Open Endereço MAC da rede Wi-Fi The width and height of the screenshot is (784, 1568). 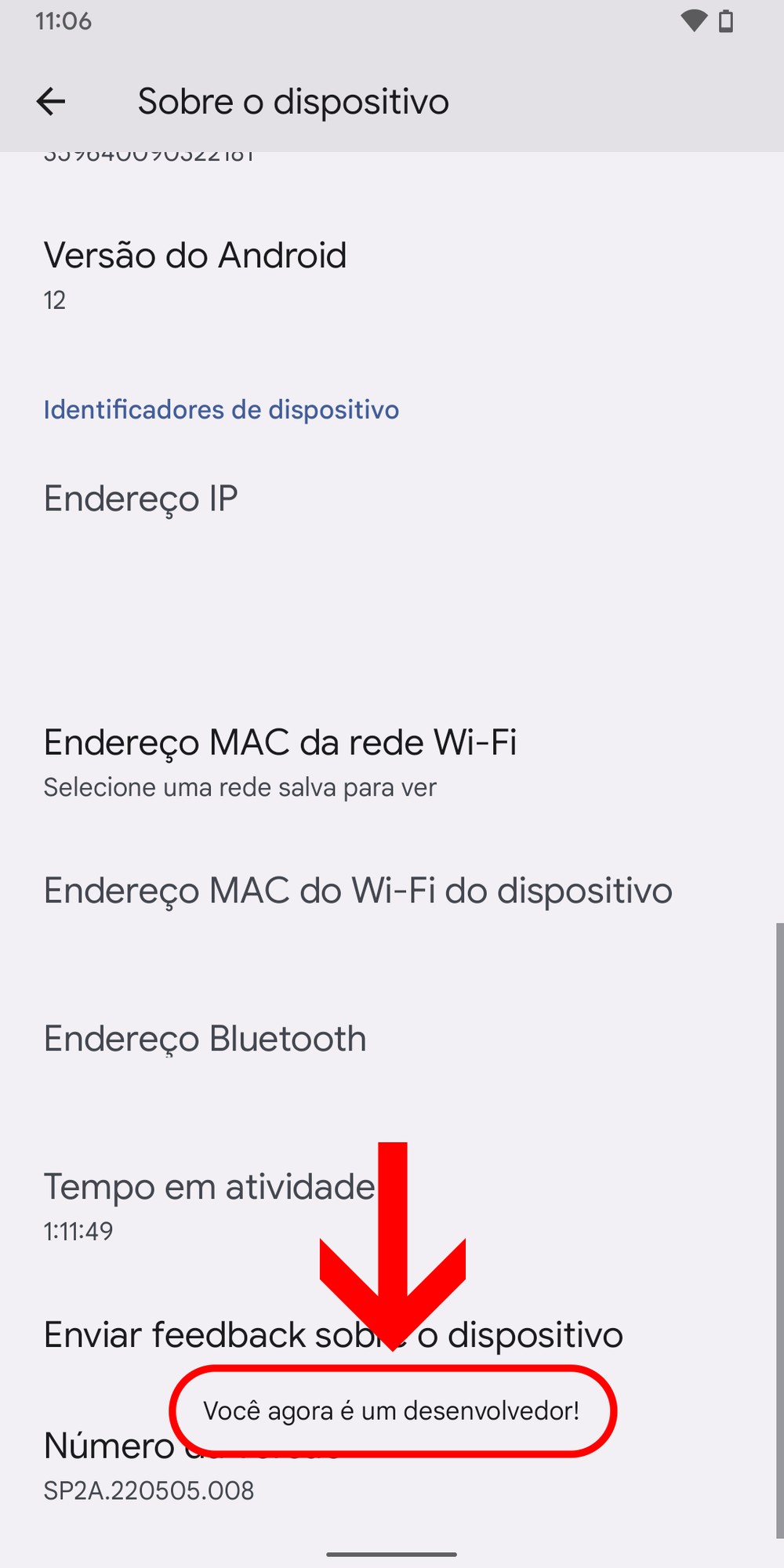280,762
